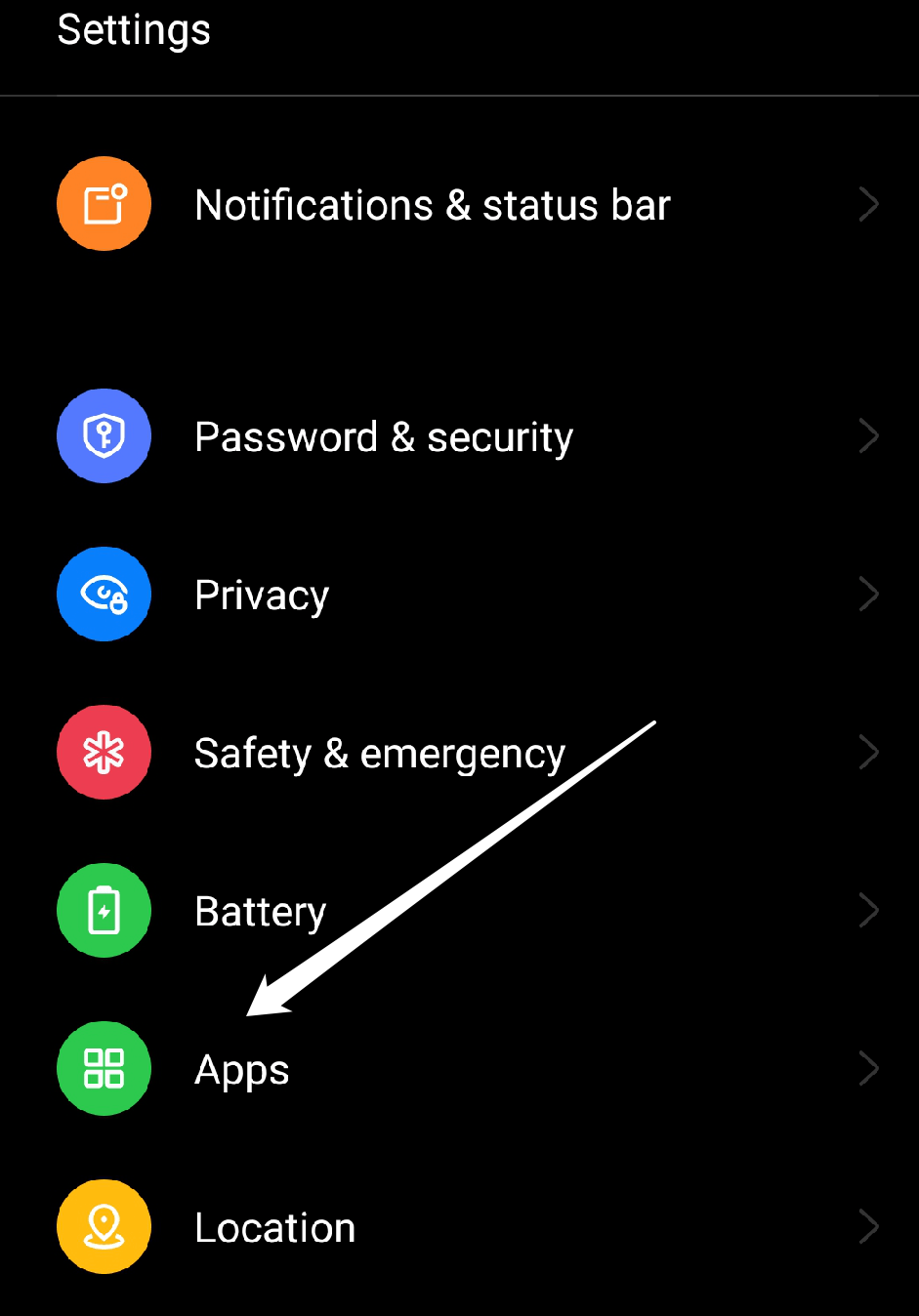This screenshot has width=919, height=1316.
Task: Open Location settings
Action: [x=274, y=1227]
